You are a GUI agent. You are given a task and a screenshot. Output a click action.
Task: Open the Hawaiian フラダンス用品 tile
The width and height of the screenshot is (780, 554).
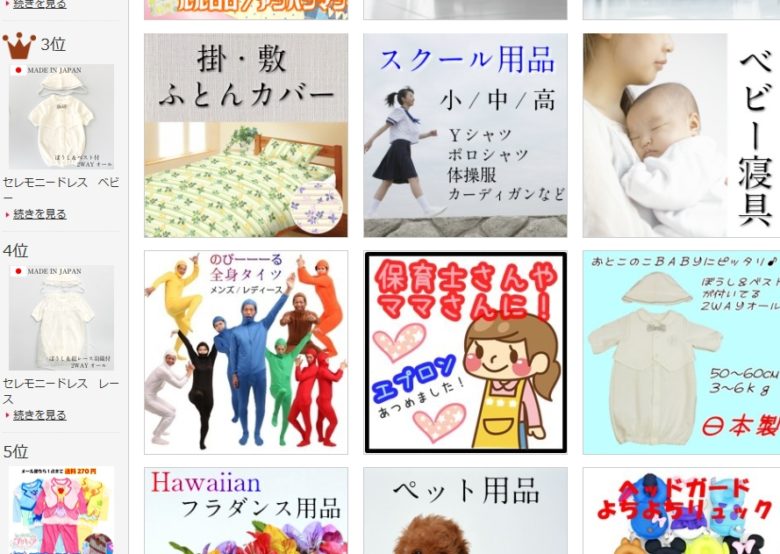click(246, 510)
